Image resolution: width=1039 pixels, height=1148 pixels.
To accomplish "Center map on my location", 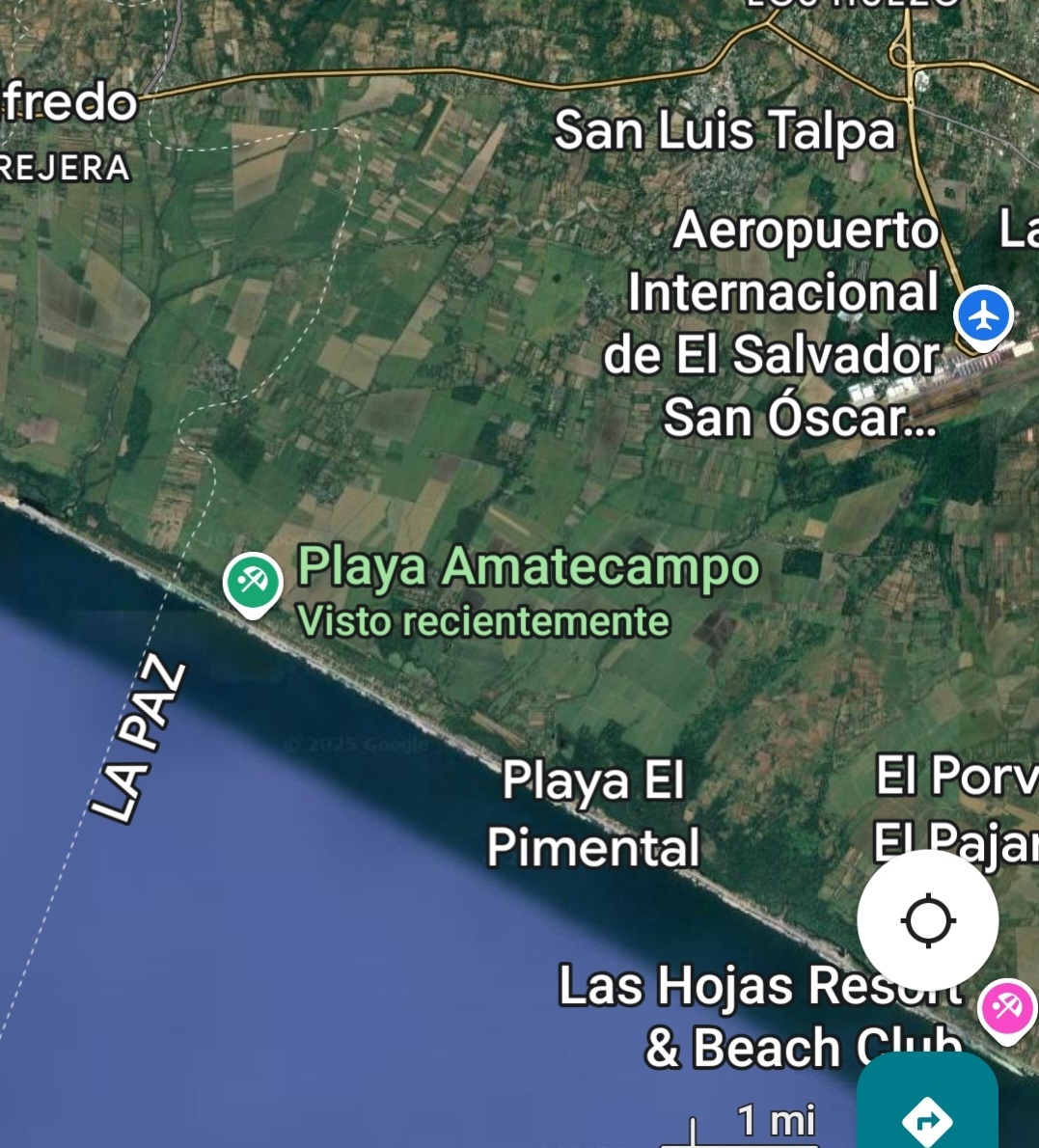I will click(x=927, y=920).
